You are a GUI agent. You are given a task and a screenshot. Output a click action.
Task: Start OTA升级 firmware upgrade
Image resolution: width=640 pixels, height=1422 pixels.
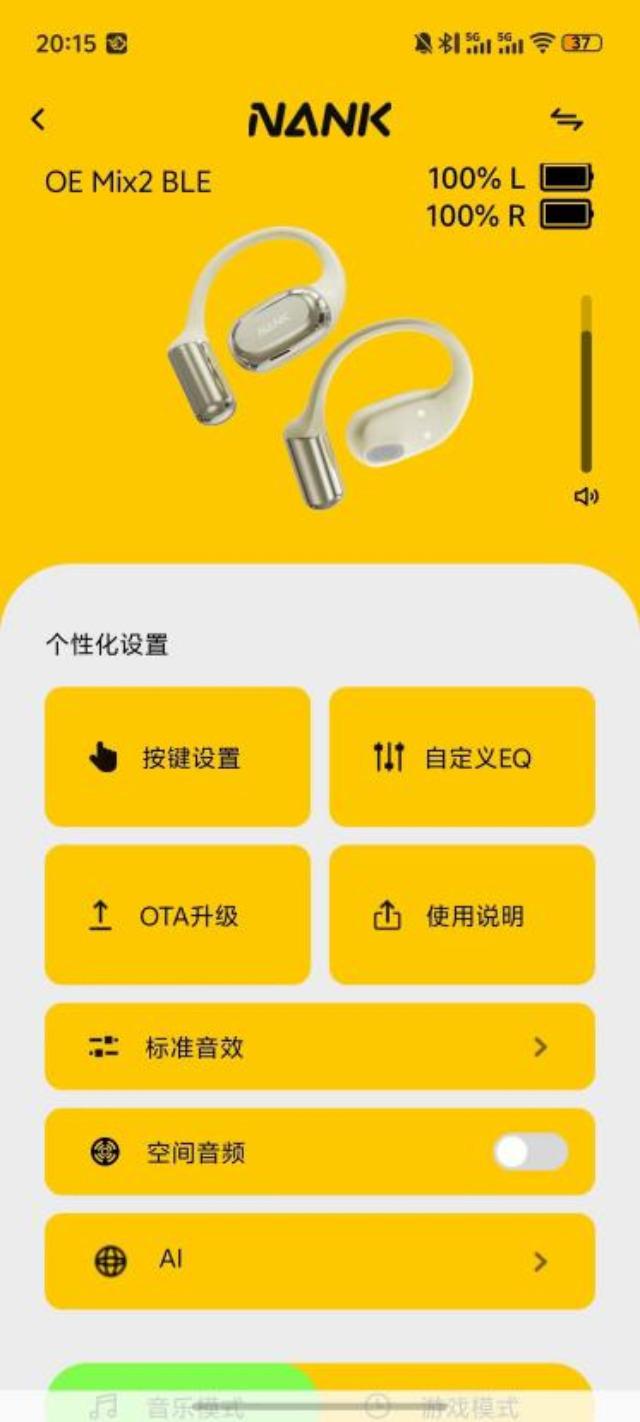tap(177, 915)
